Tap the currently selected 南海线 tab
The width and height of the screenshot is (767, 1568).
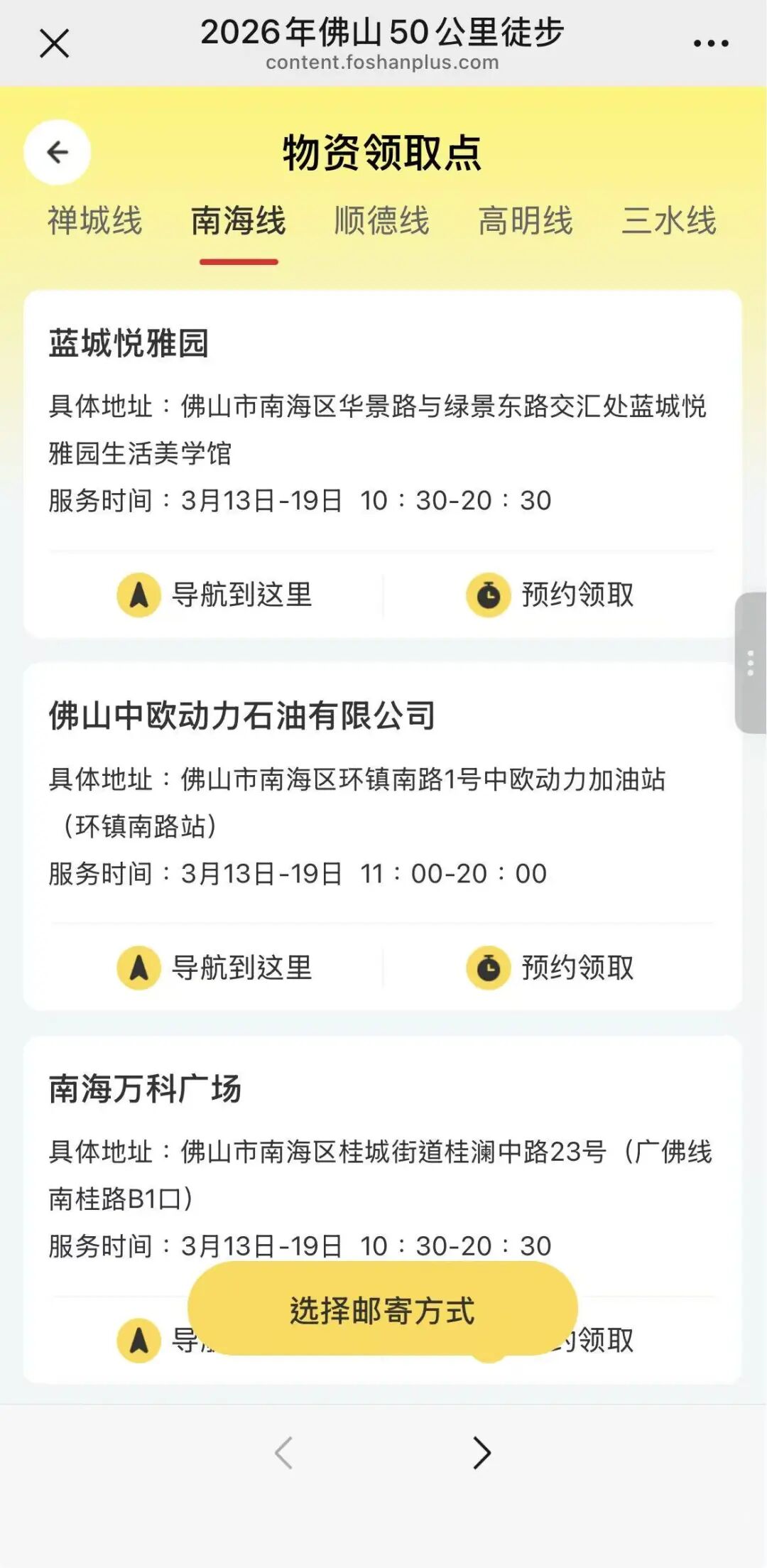(239, 222)
